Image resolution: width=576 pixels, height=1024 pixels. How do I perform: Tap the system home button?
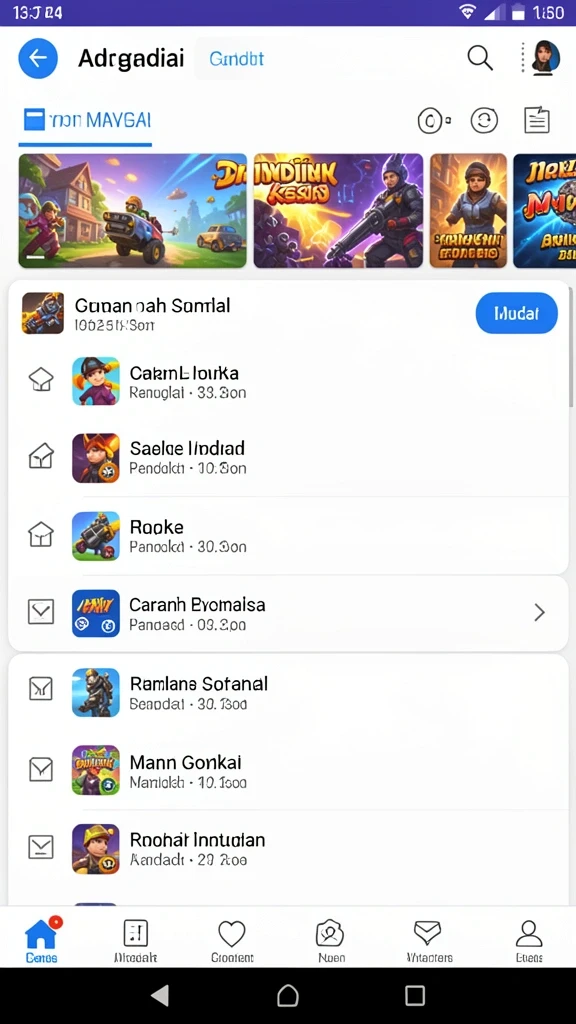pyautogui.click(x=288, y=995)
